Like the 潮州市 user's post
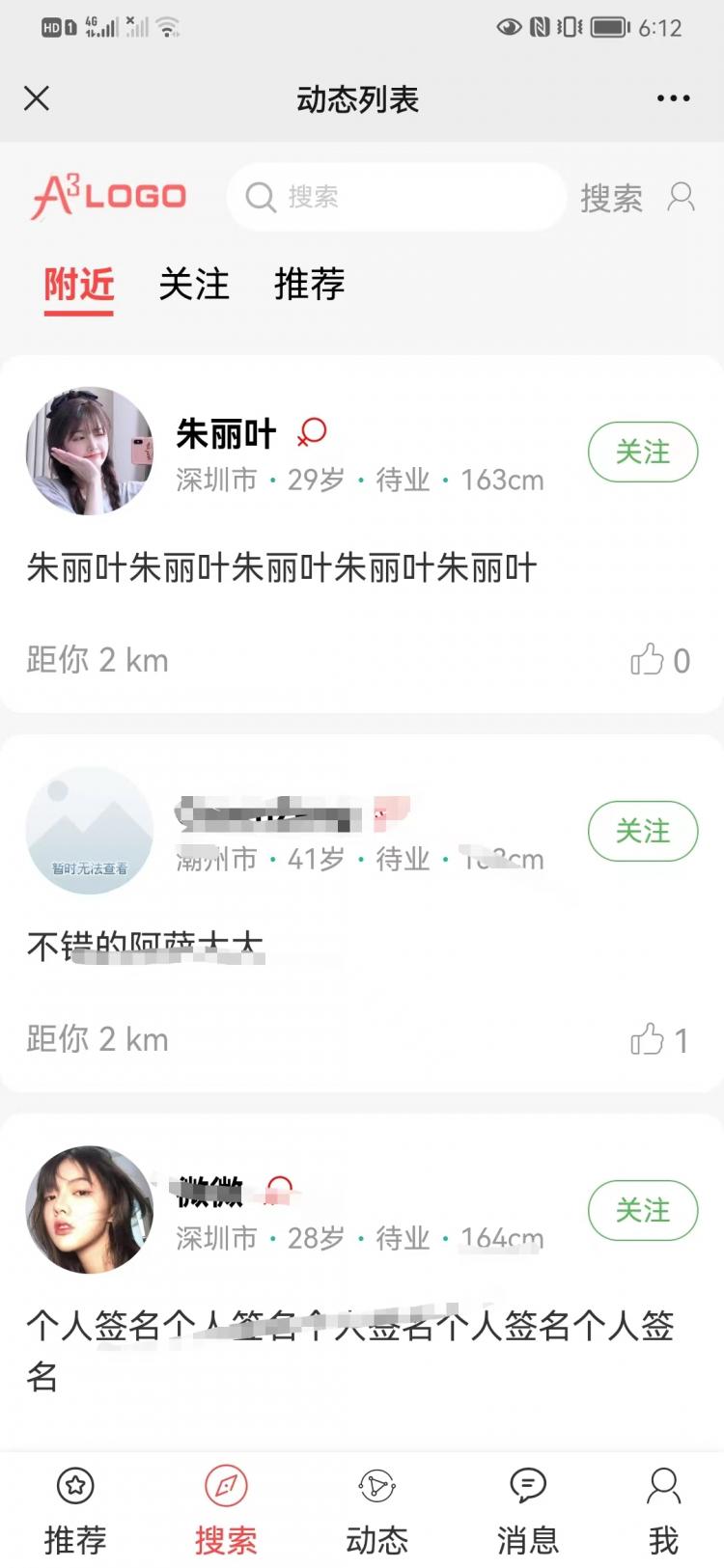This screenshot has height=1568, width=724. click(x=648, y=1038)
